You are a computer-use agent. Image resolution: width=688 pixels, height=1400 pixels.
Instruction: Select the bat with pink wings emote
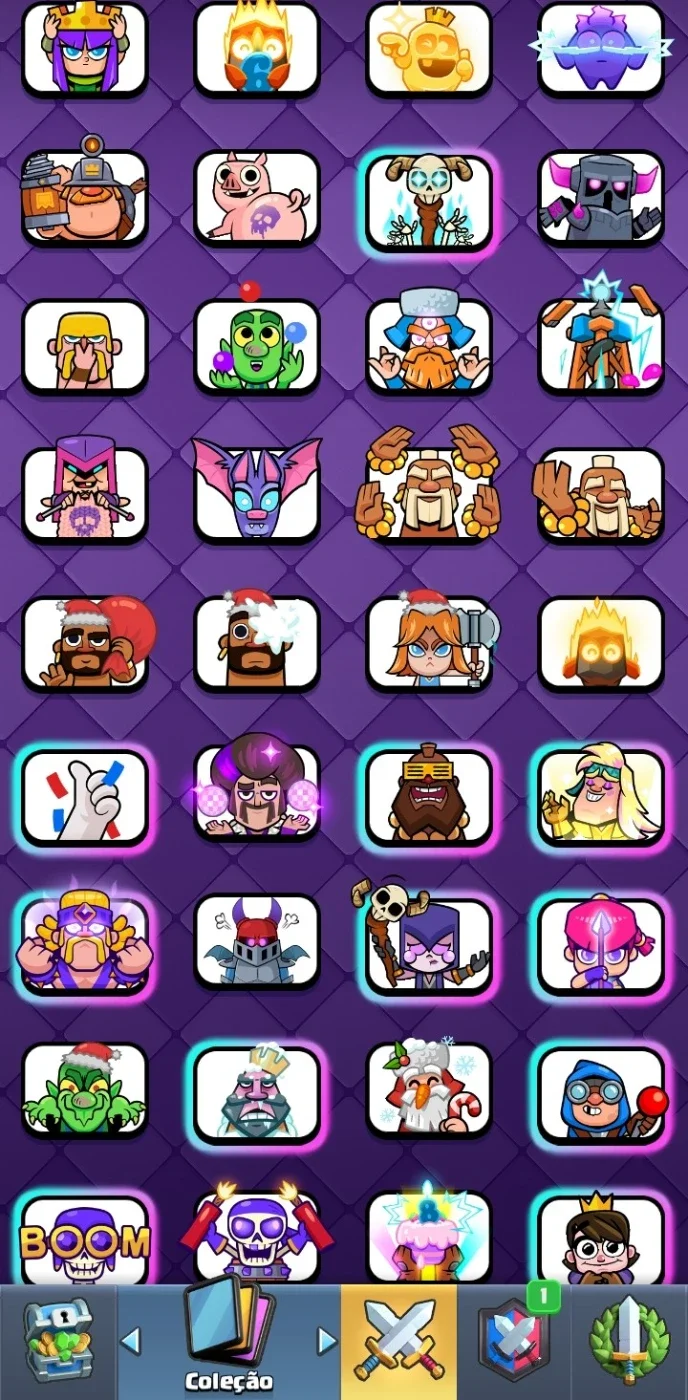257,490
